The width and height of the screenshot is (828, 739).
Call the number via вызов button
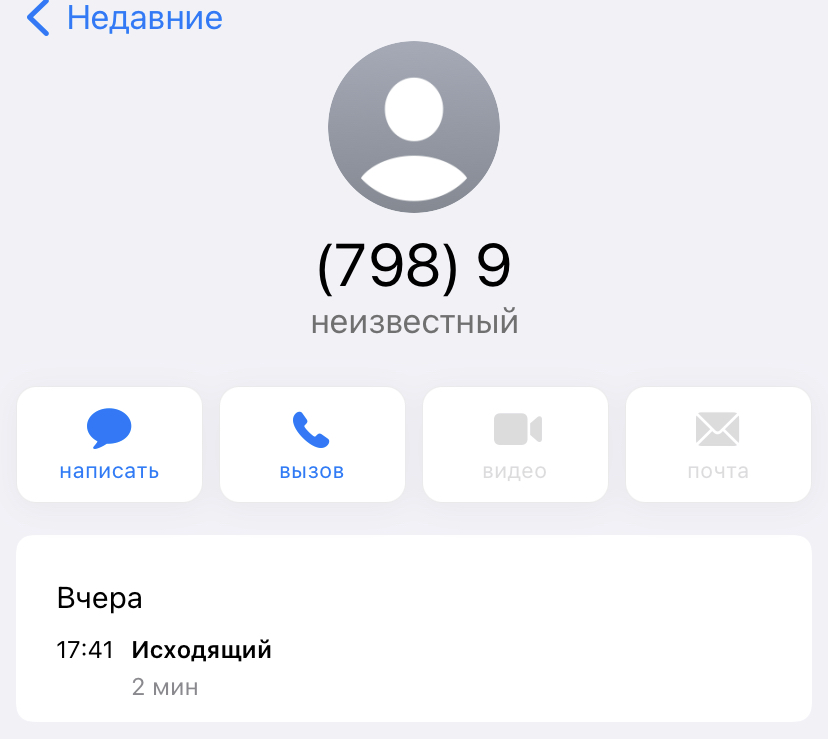312,444
